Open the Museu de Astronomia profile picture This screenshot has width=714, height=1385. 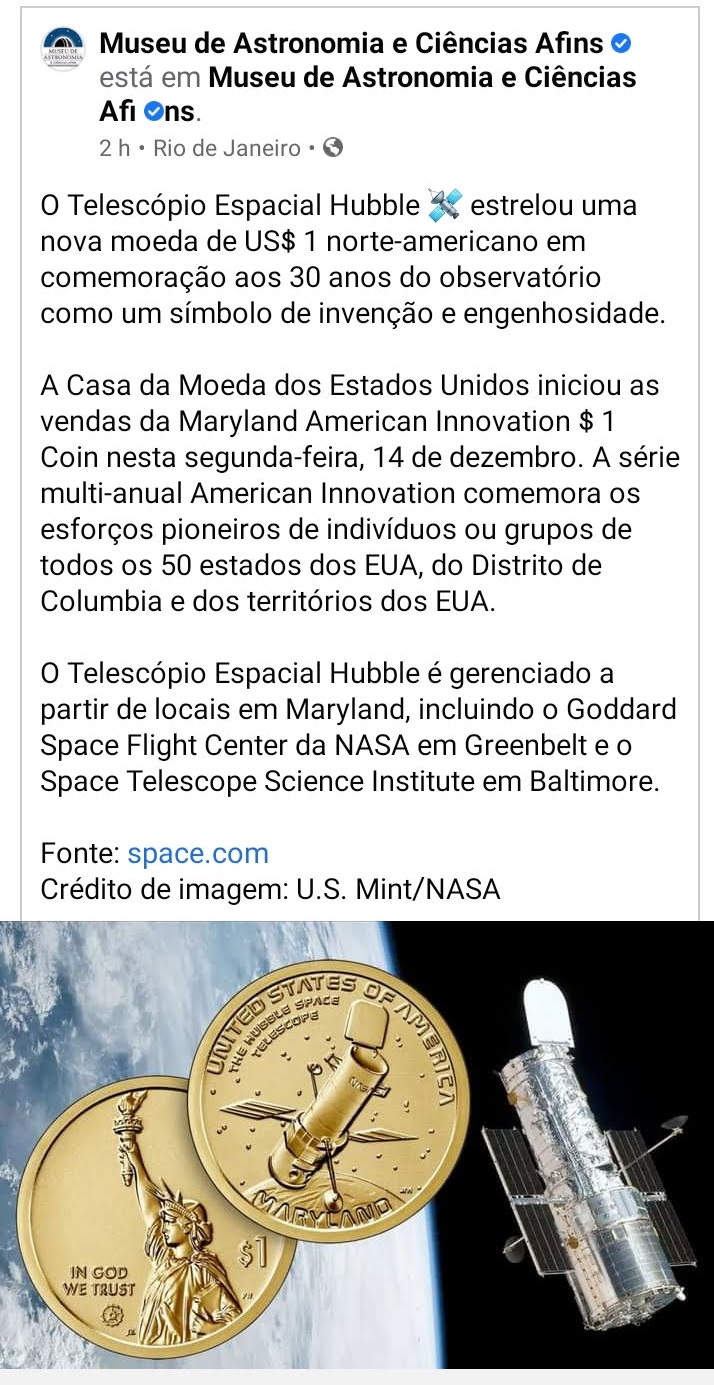click(x=65, y=50)
